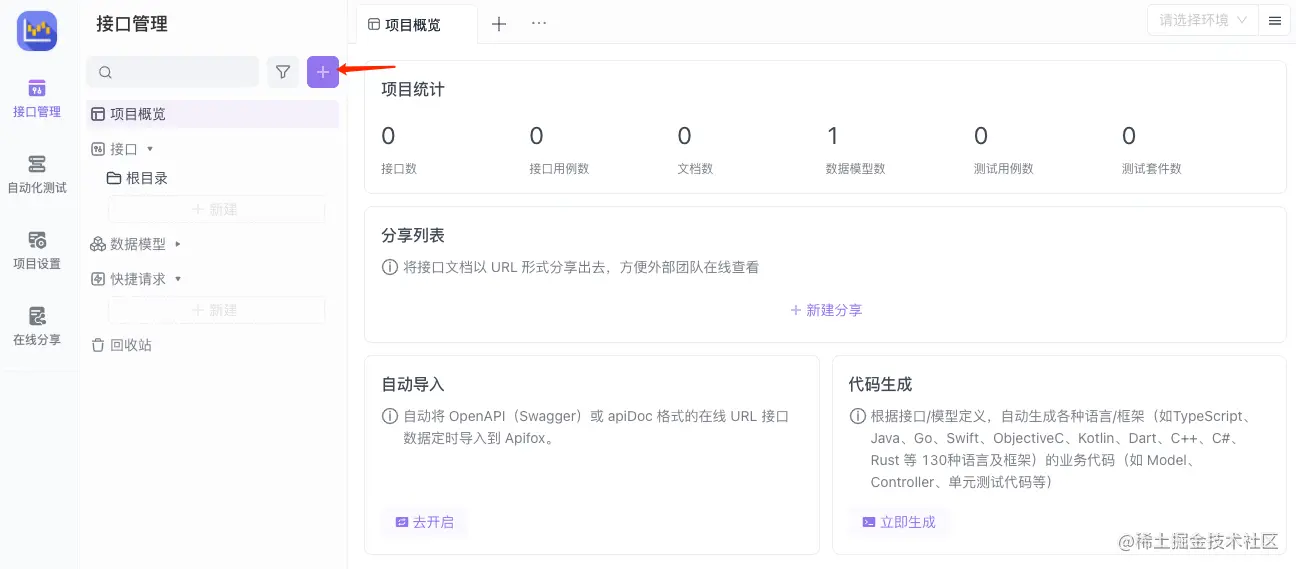Add a new tab with the plus icon
Viewport: 1296px width, 569px height.
[x=499, y=24]
